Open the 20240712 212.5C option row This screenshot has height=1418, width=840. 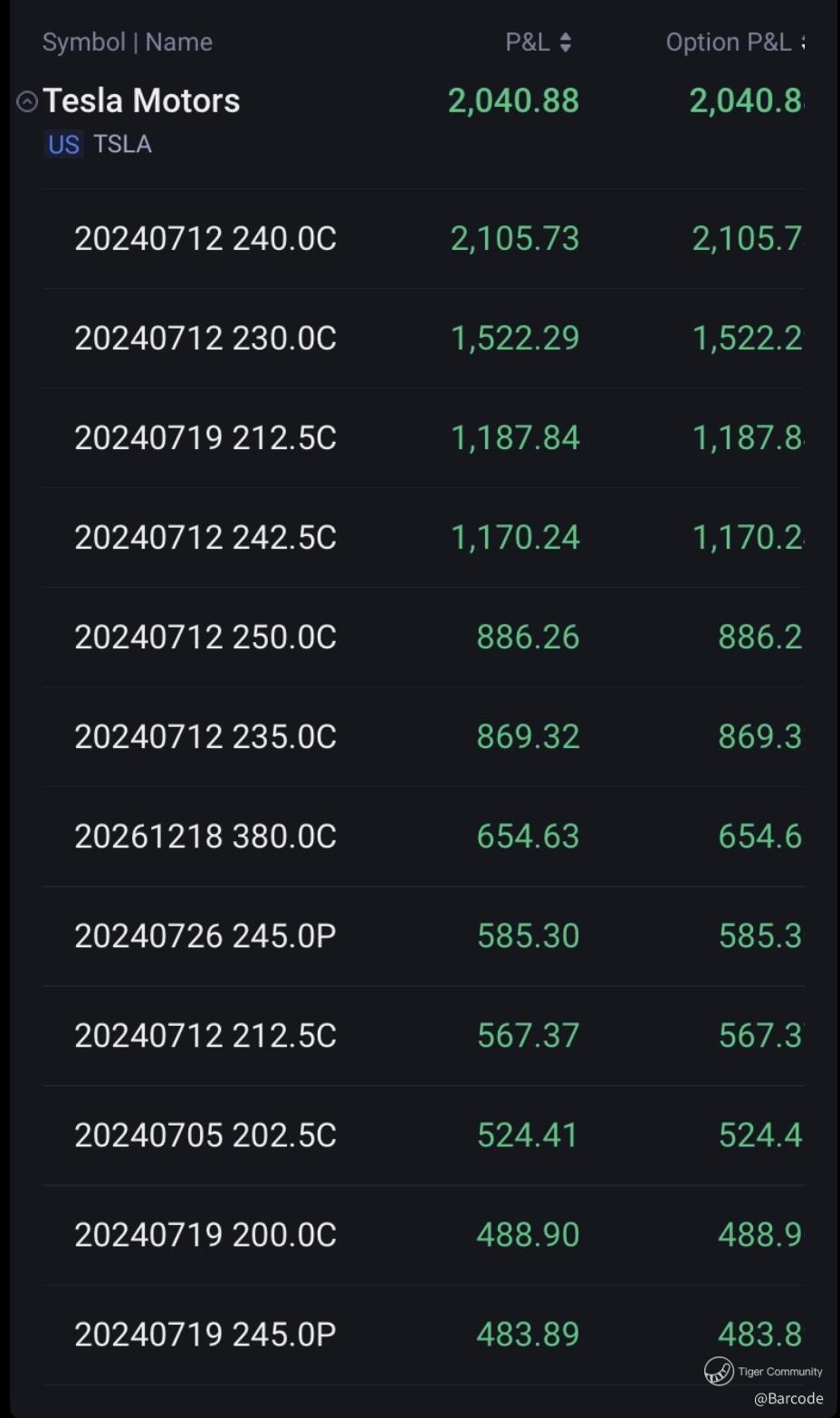point(205,1036)
